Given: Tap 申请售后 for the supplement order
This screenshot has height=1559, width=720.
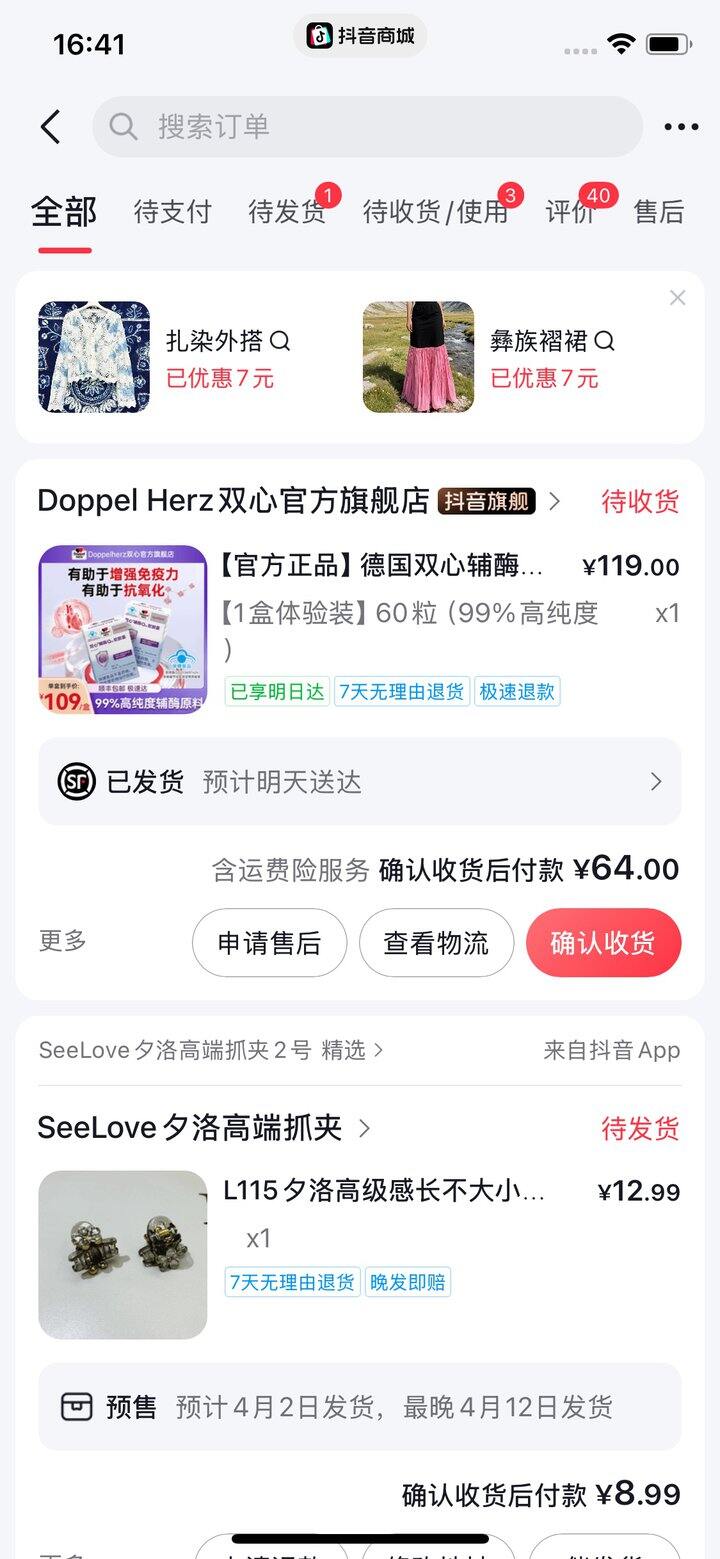Looking at the screenshot, I should (269, 942).
